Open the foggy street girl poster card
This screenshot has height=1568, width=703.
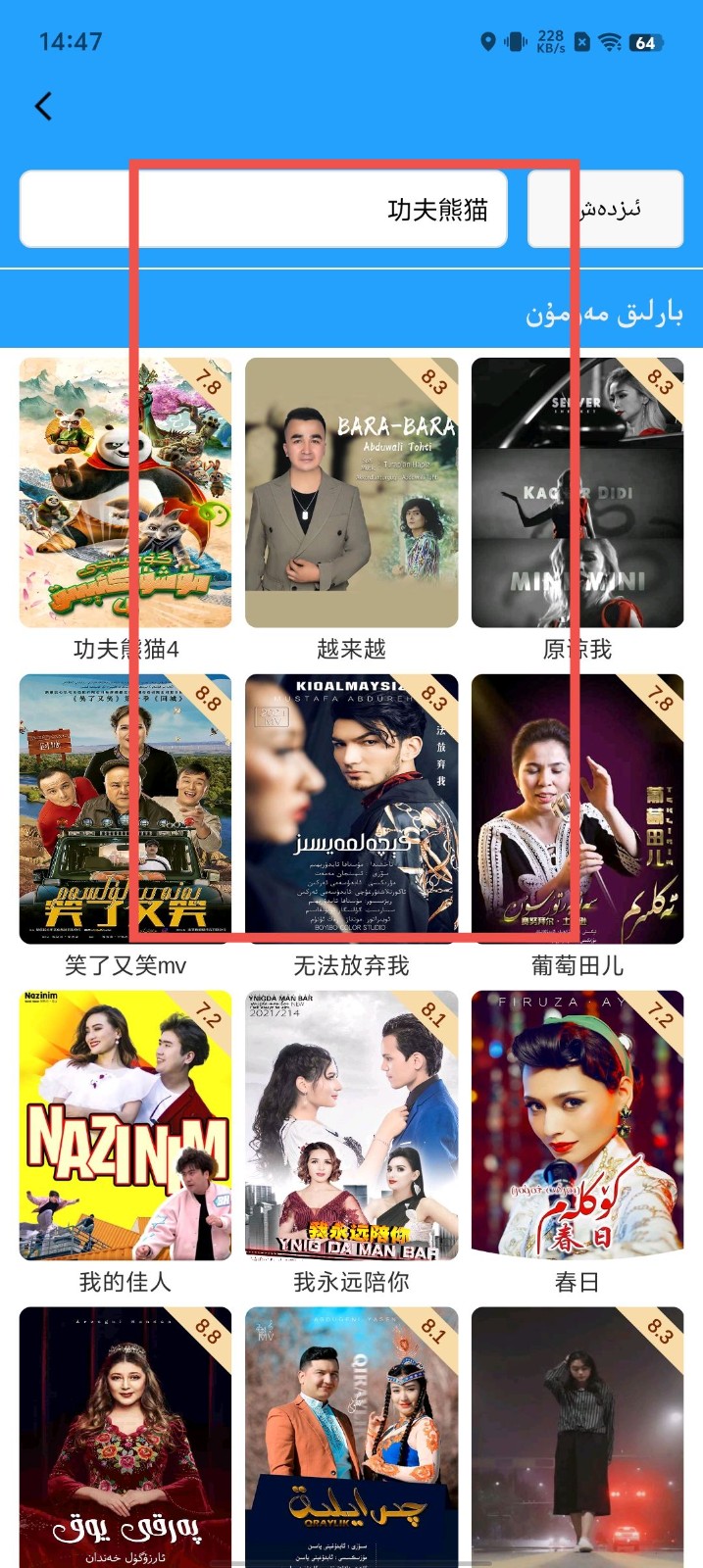pos(577,1436)
